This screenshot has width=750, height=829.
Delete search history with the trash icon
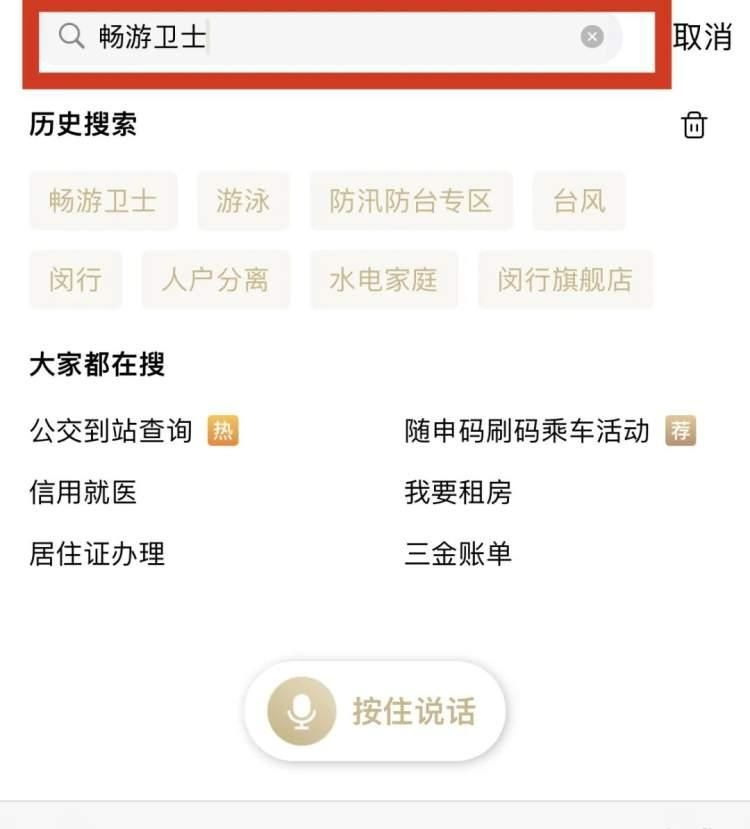(694, 125)
